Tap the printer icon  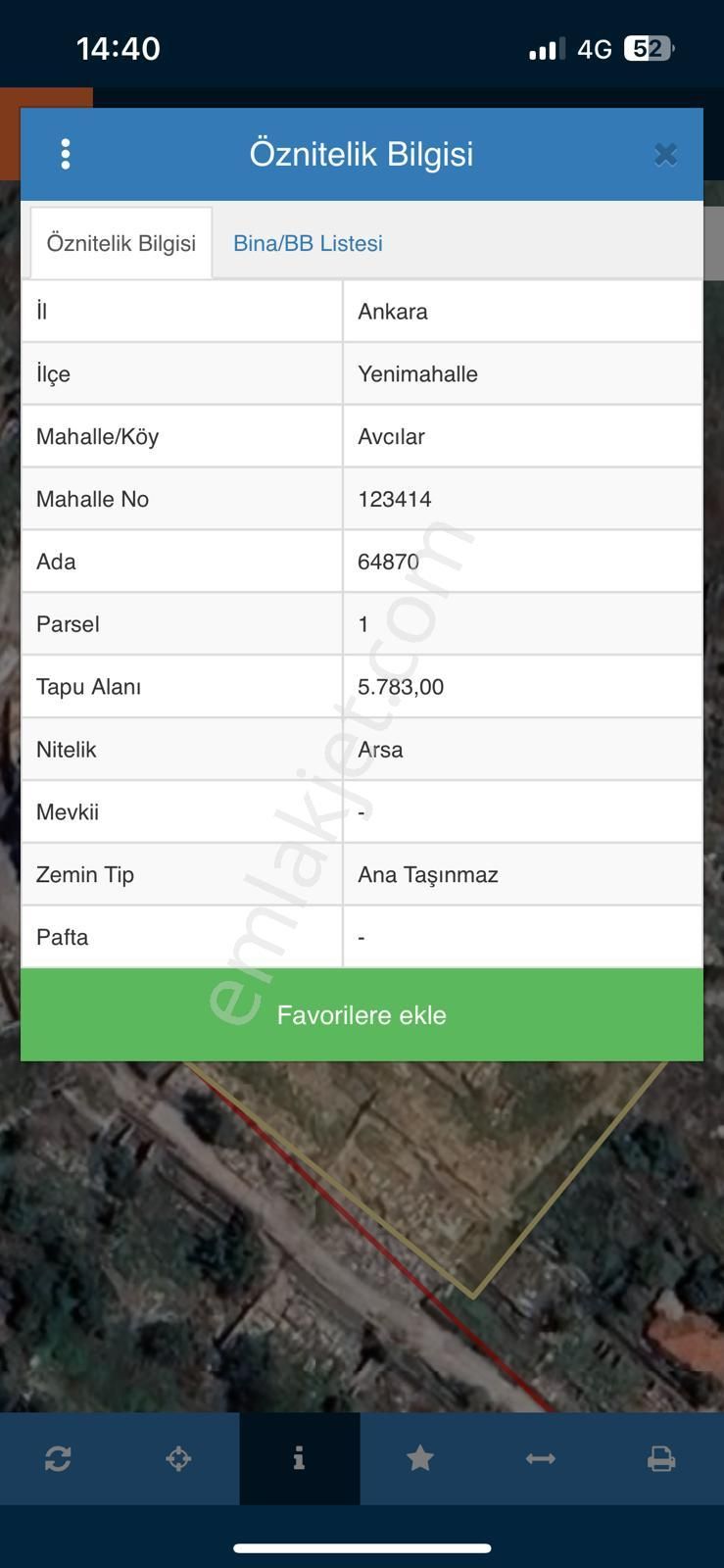pos(661,1459)
